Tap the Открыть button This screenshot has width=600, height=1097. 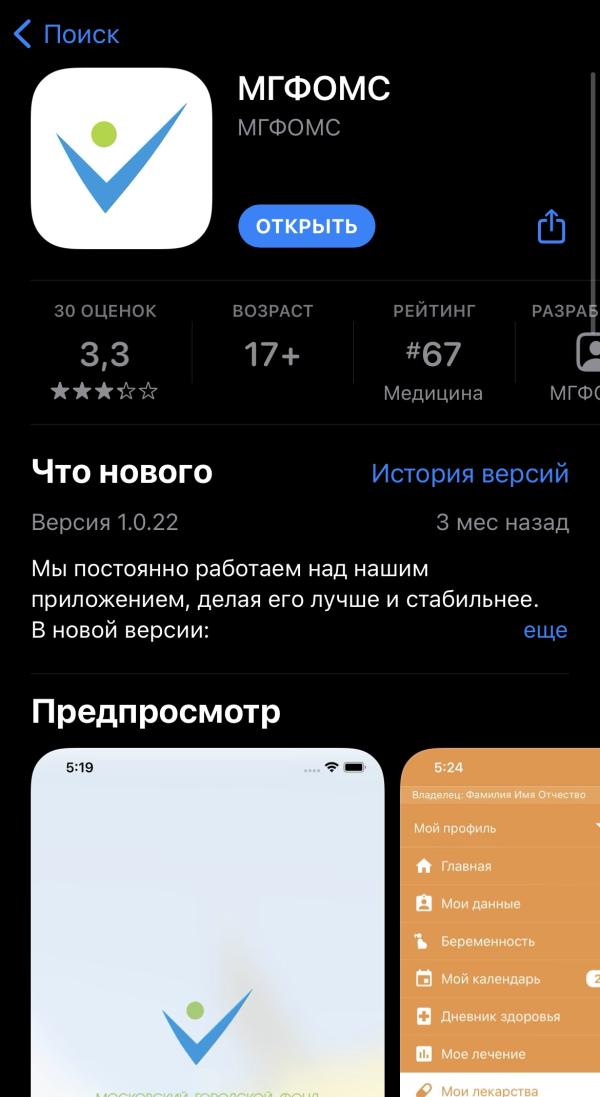(x=306, y=226)
